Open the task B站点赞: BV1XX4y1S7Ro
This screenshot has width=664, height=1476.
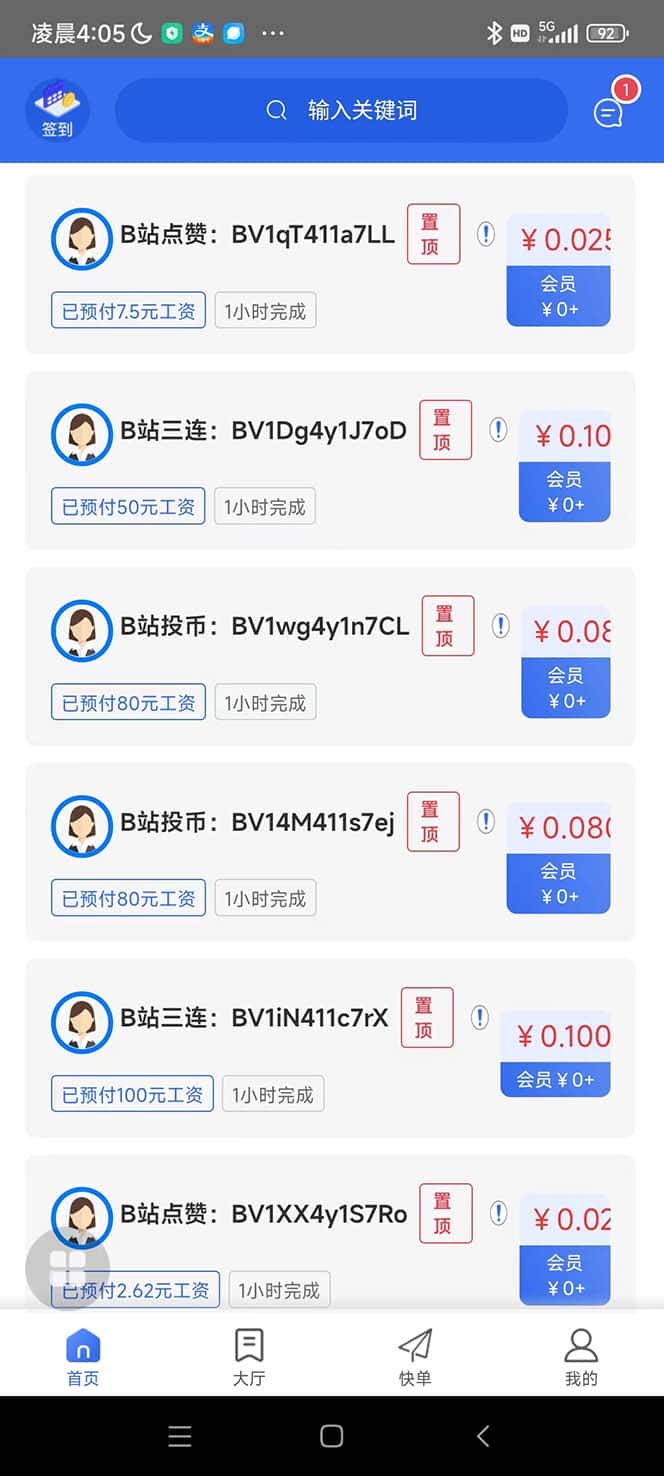(264, 1214)
